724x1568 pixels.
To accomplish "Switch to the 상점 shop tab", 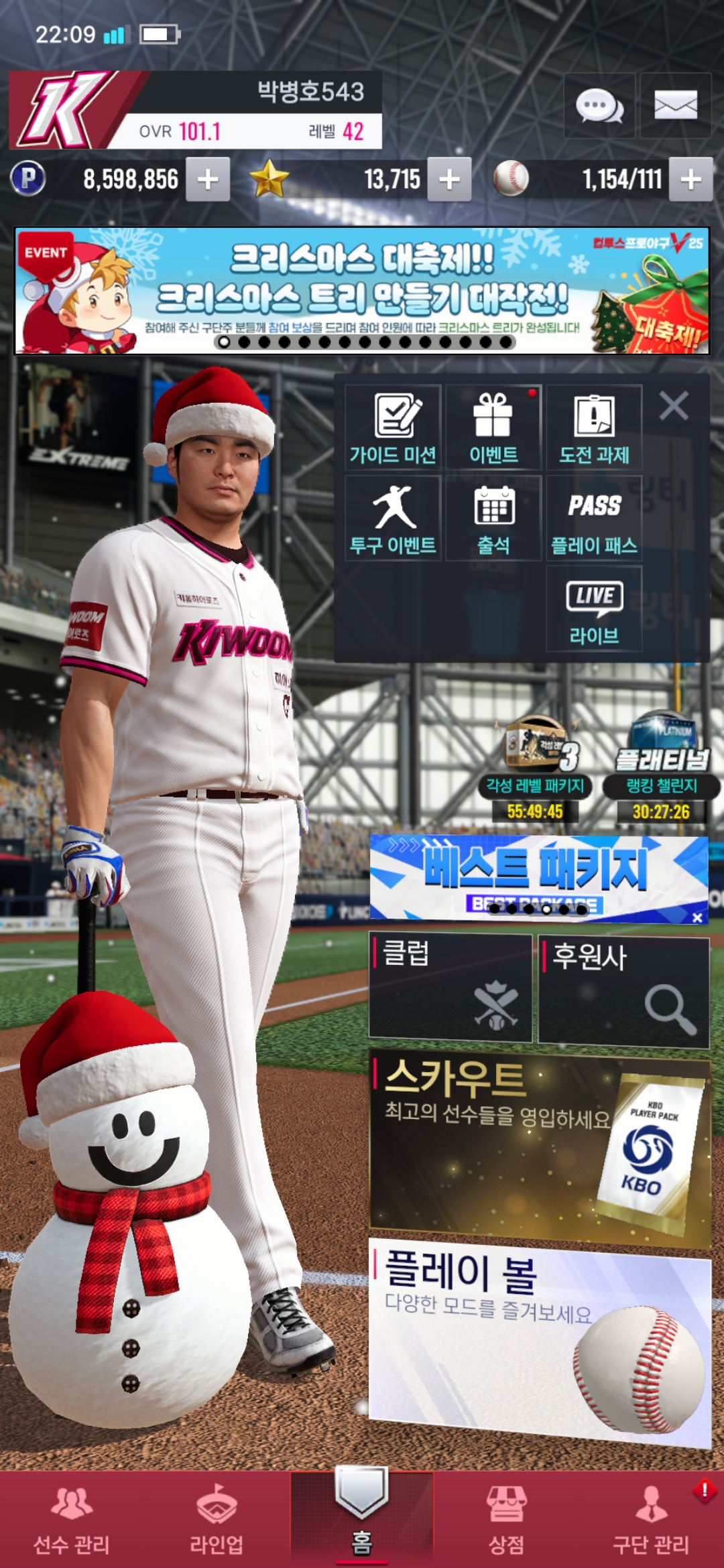I will pos(506,1520).
